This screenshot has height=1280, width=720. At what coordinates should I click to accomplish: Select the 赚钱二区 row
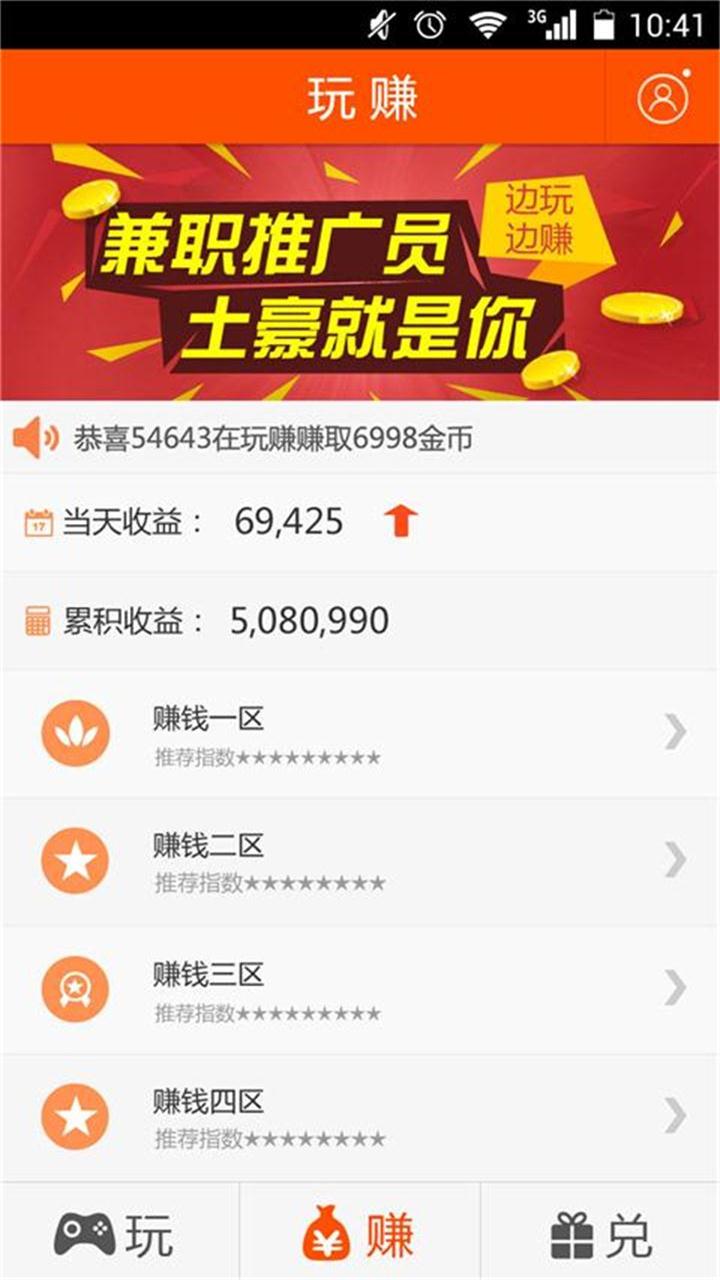(x=360, y=861)
